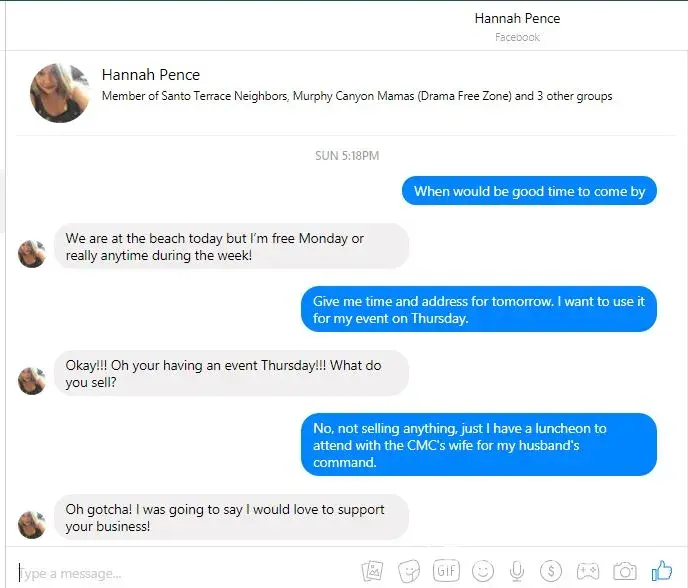This screenshot has height=588, width=688.
Task: Send money with the dollar icon
Action: pyautogui.click(x=551, y=571)
